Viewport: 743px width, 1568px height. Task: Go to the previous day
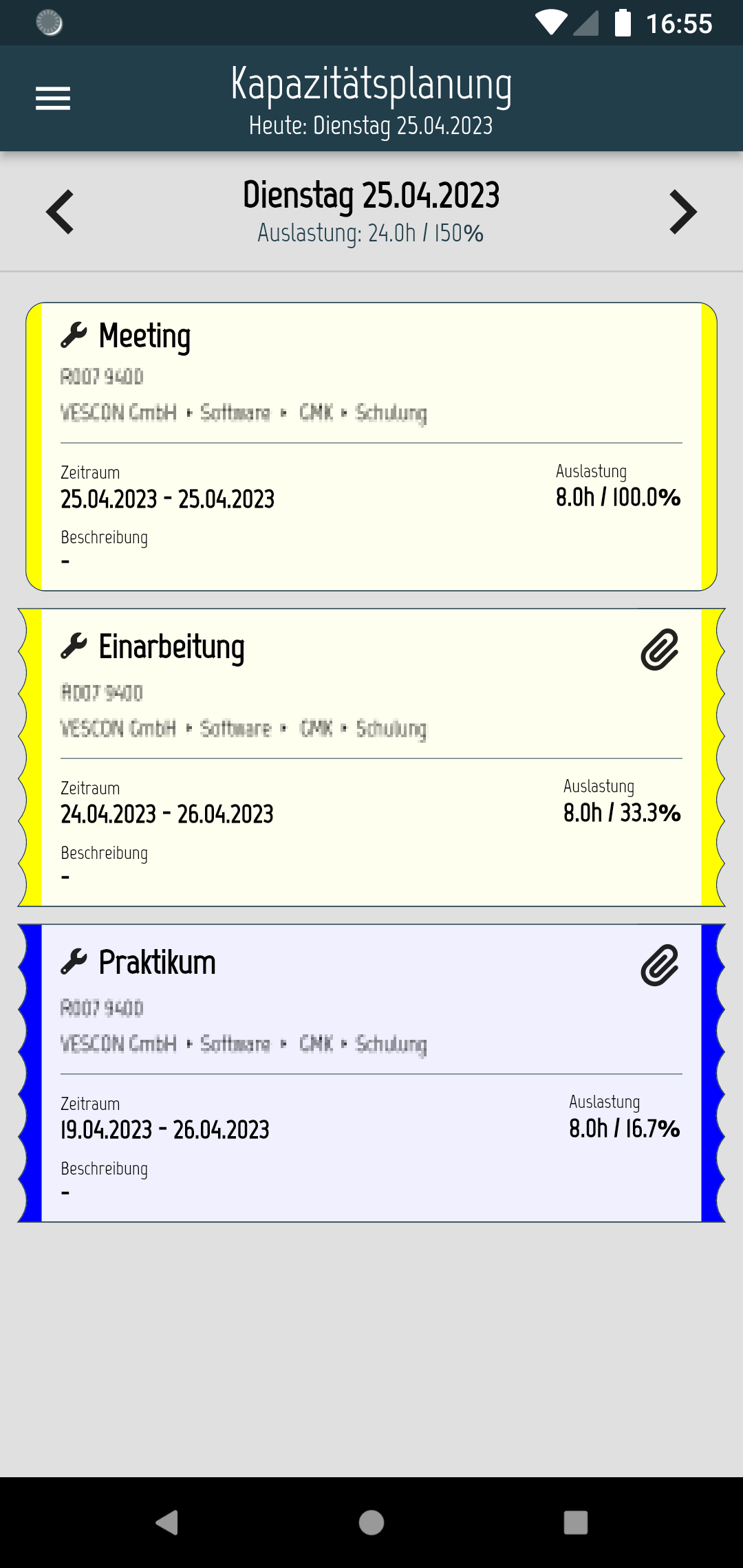[x=61, y=212]
